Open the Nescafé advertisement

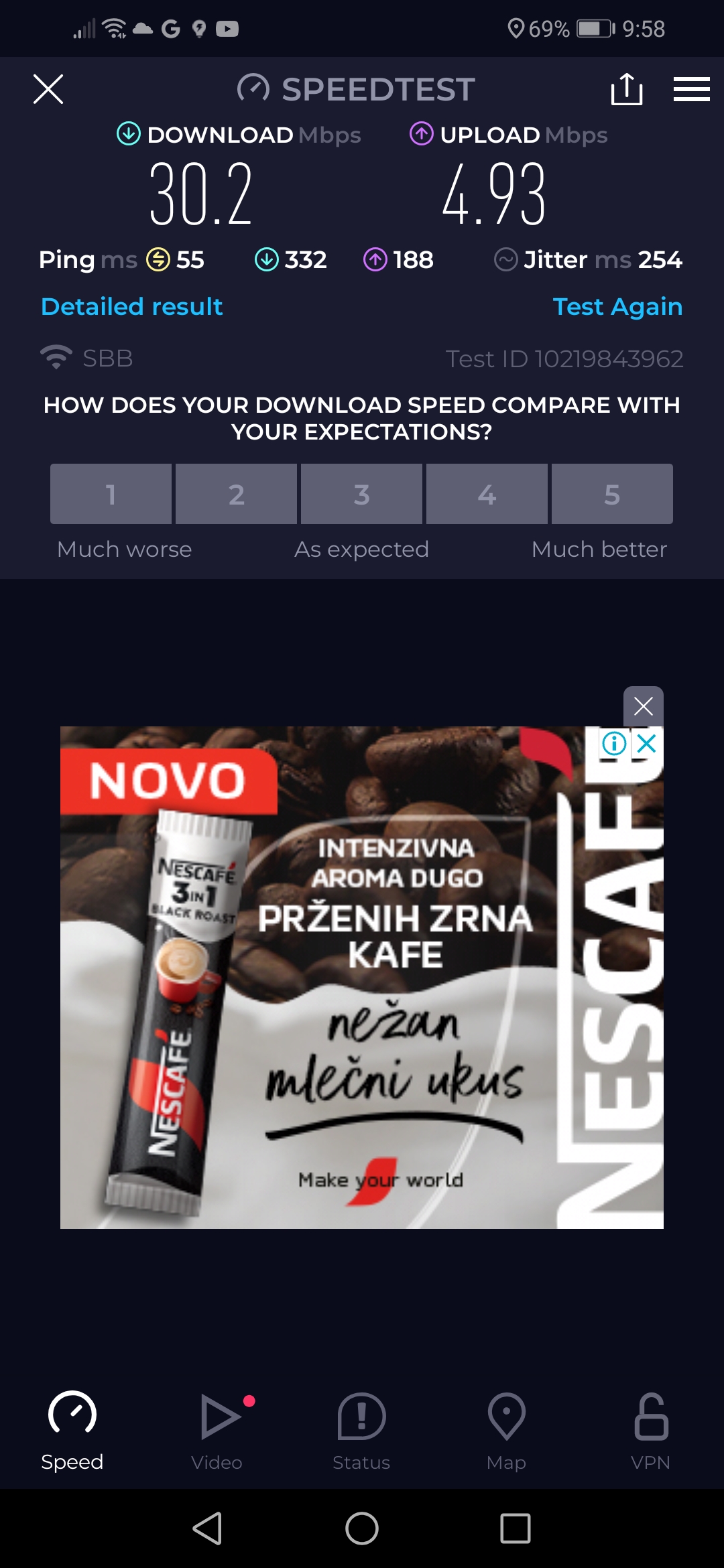362,978
